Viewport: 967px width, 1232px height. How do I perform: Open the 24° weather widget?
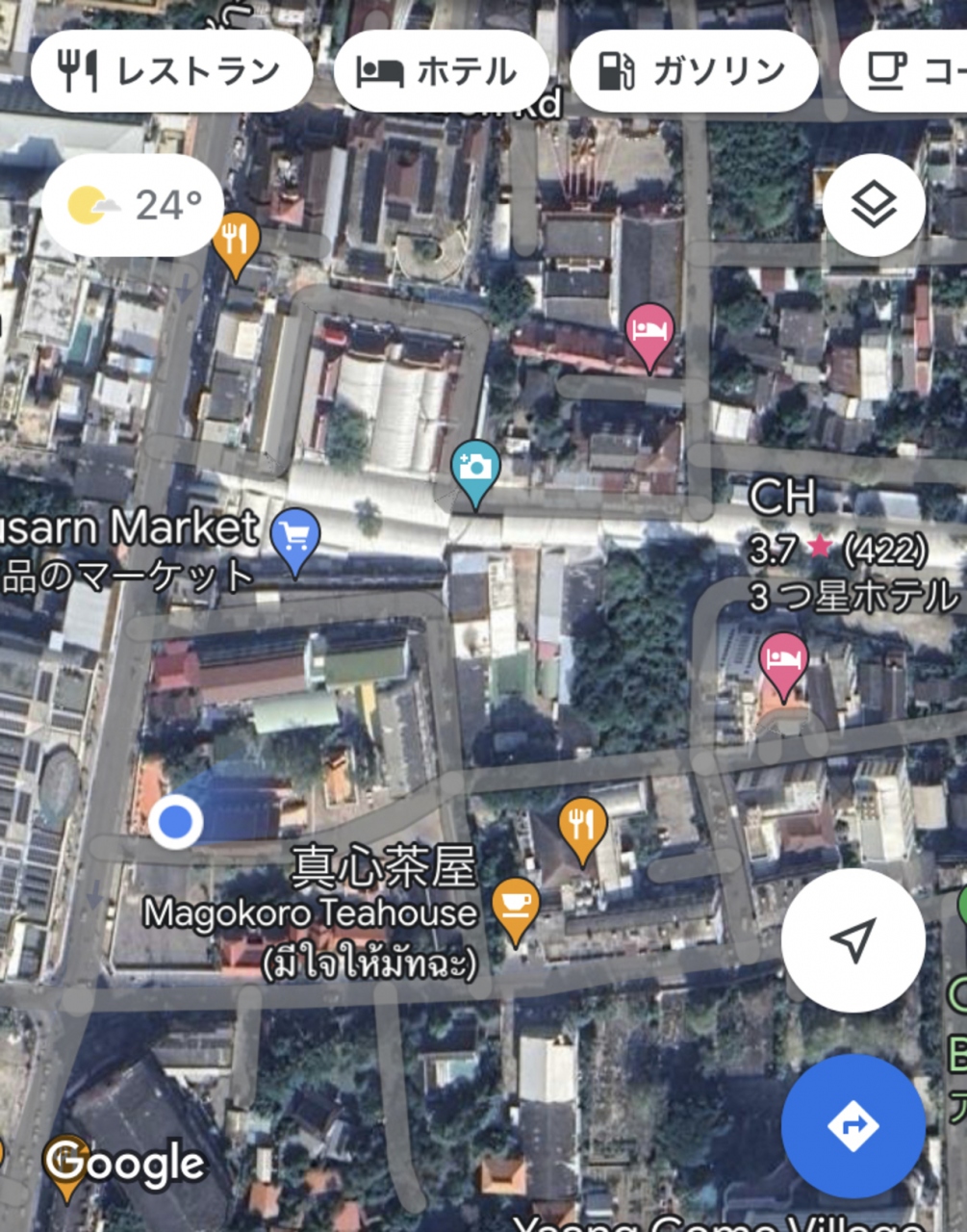(133, 205)
